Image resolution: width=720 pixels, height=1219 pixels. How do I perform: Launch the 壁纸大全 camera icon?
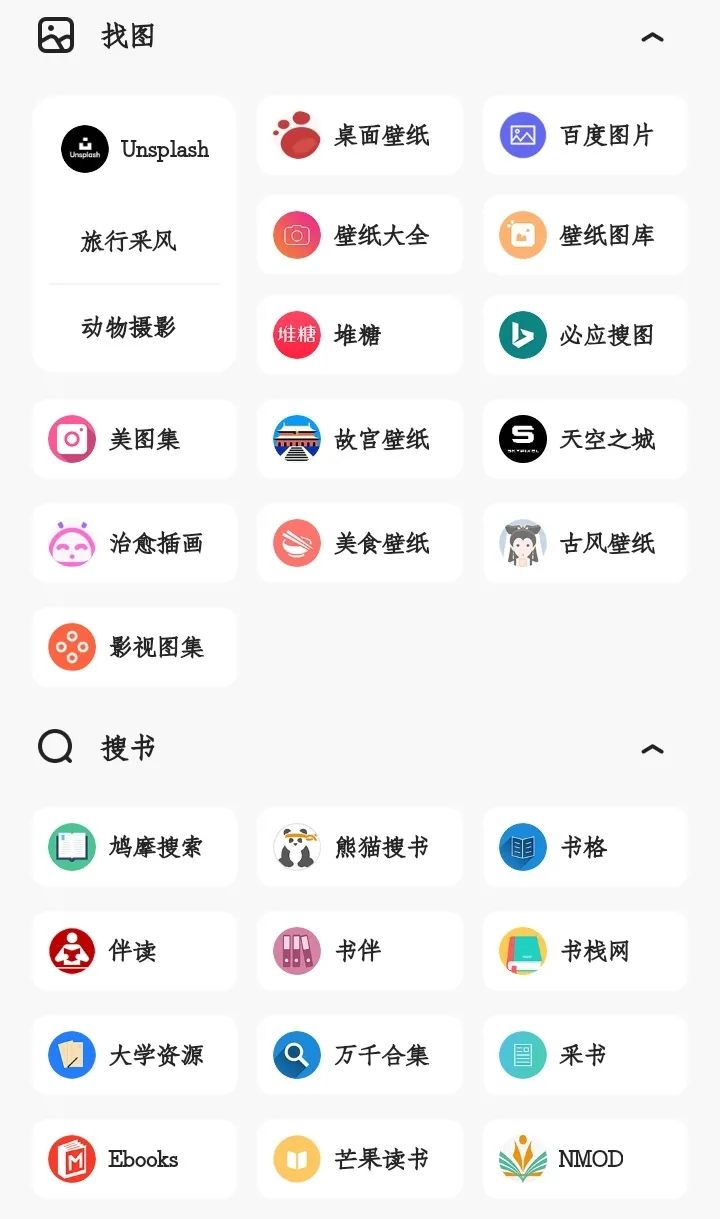click(296, 235)
